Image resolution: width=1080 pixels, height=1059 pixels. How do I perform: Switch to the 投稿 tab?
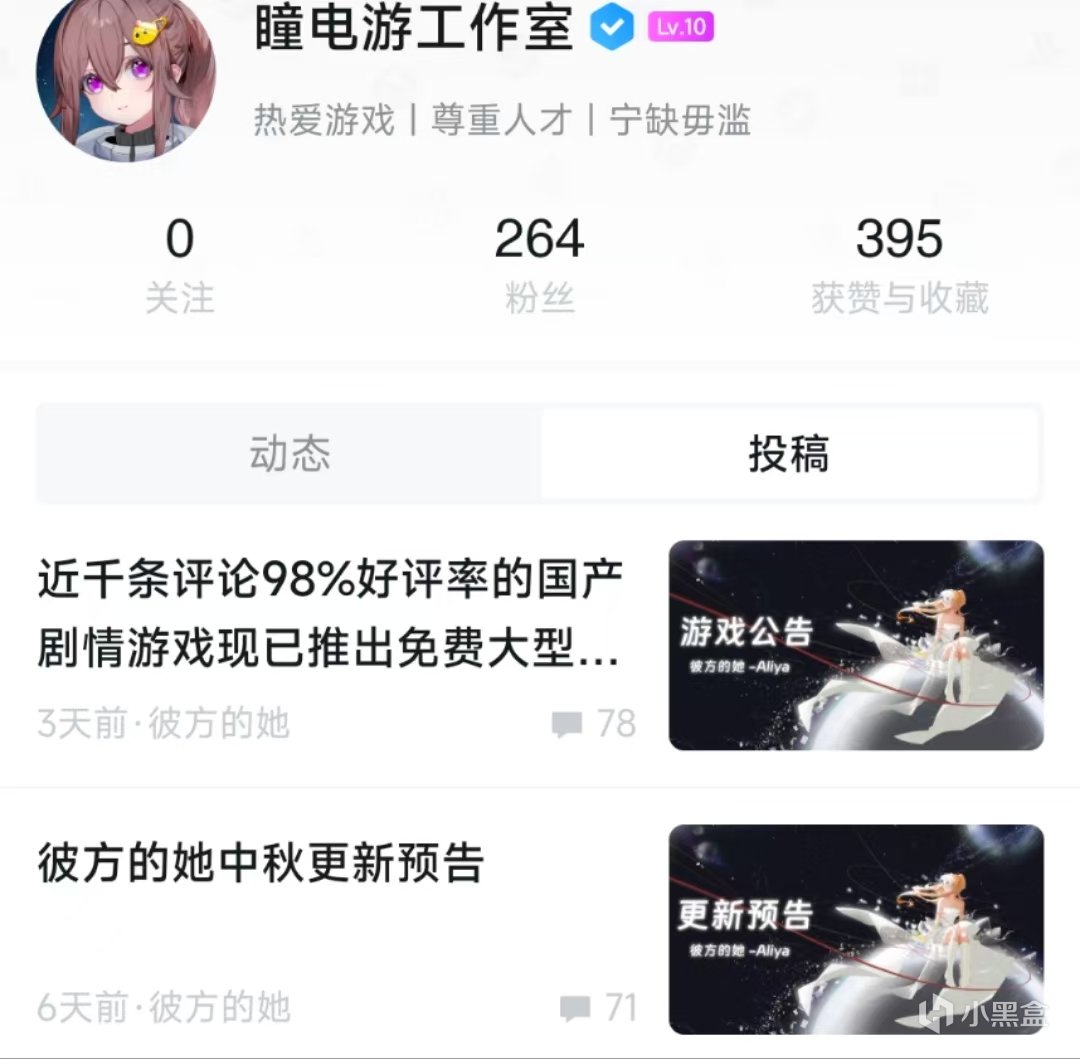point(789,454)
